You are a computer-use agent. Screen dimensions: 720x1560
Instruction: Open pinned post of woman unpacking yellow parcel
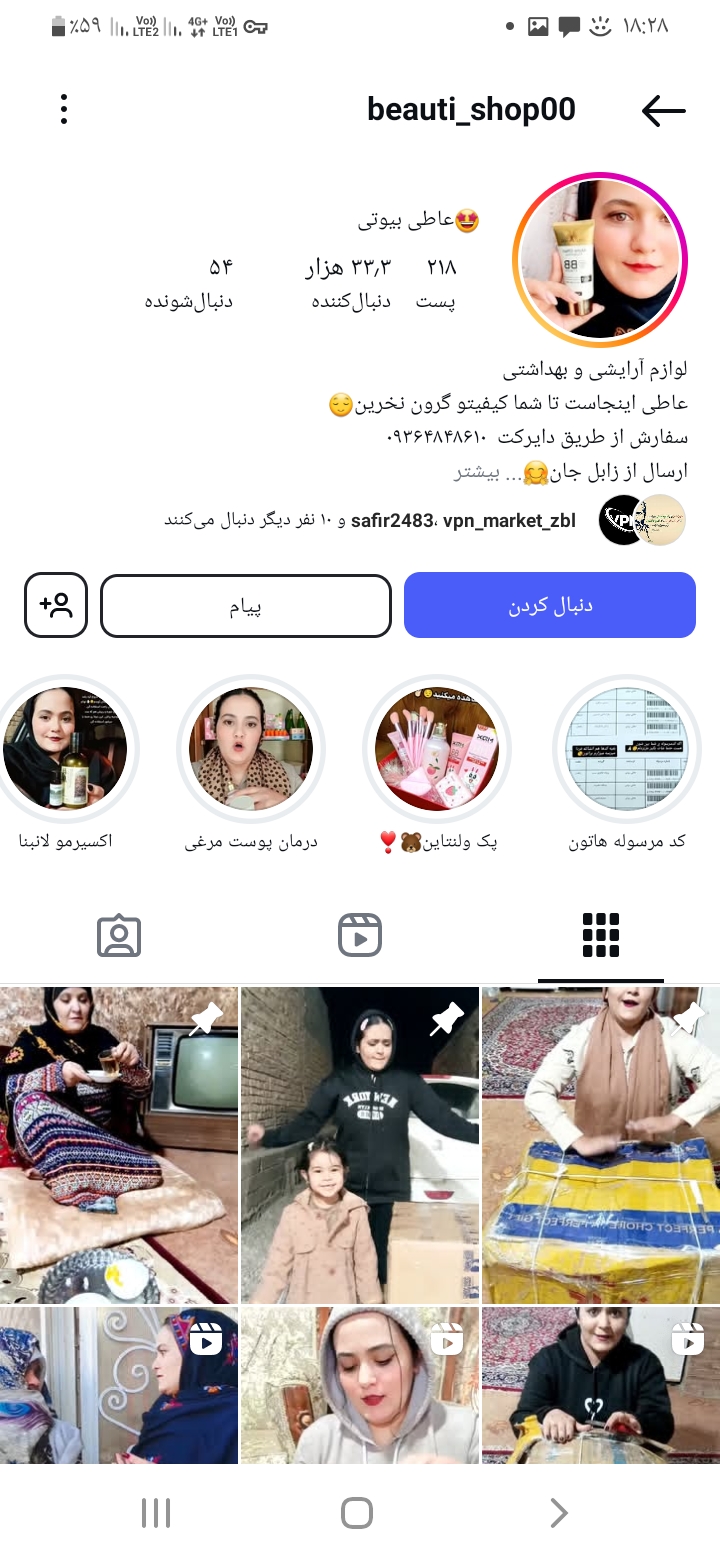click(600, 1145)
